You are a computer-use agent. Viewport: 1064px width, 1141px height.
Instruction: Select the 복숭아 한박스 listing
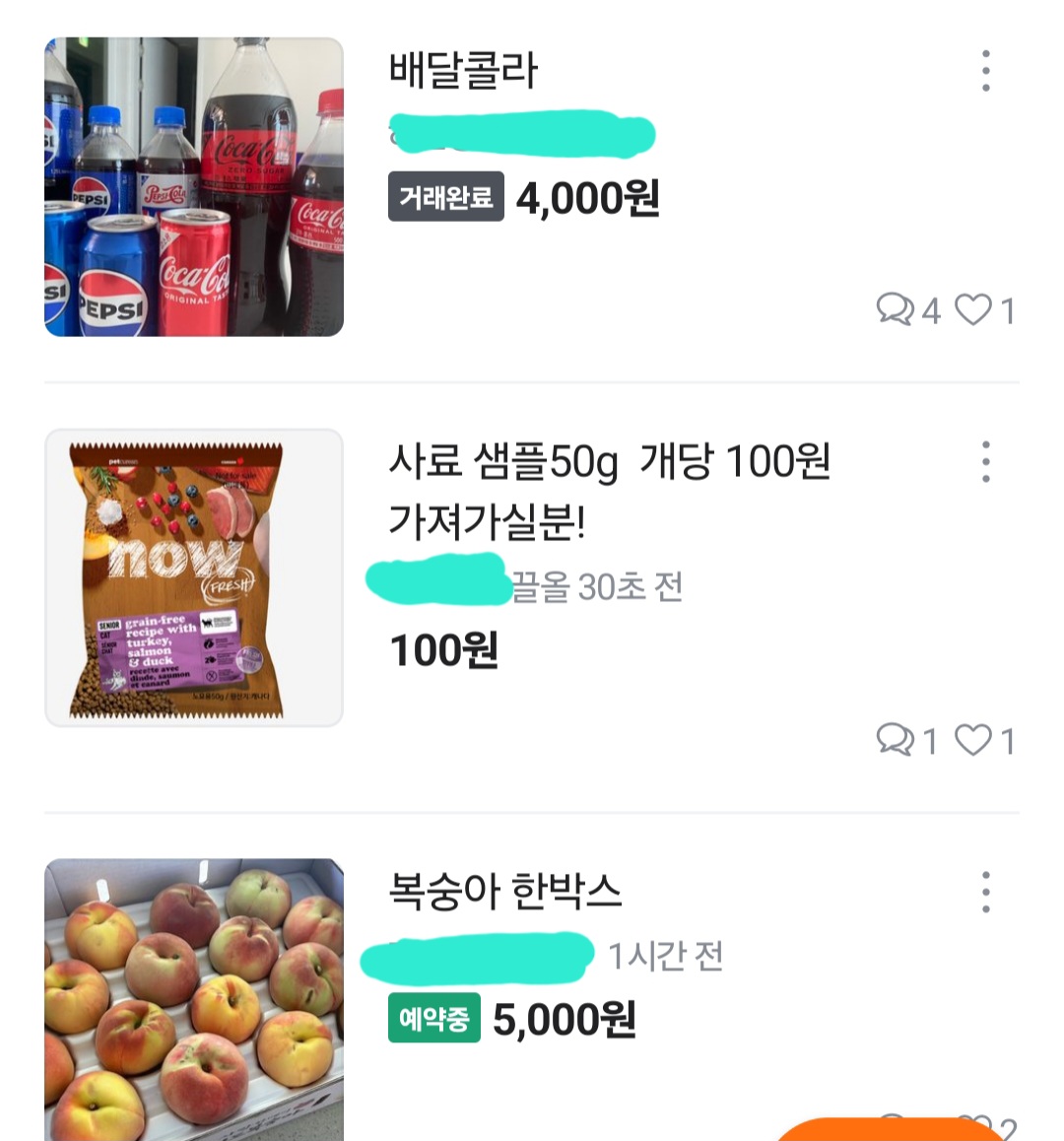[x=505, y=893]
